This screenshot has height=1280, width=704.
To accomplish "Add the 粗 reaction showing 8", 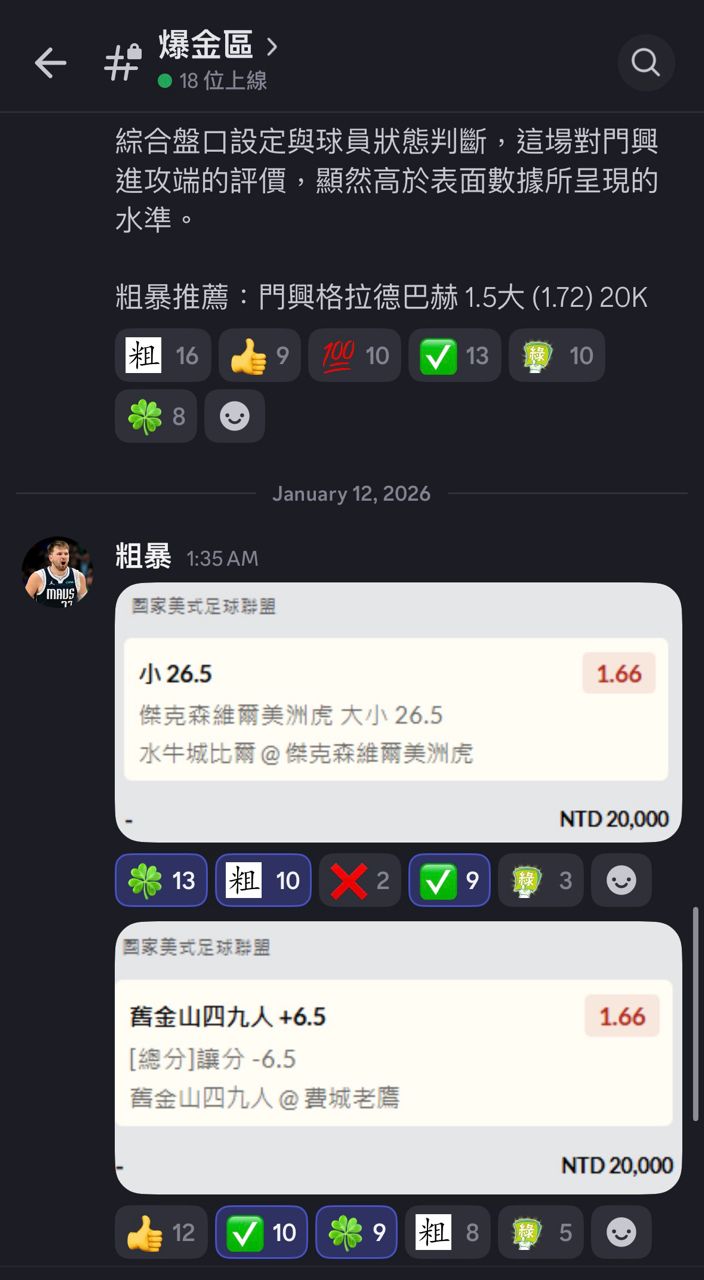I will pyautogui.click(x=448, y=1232).
